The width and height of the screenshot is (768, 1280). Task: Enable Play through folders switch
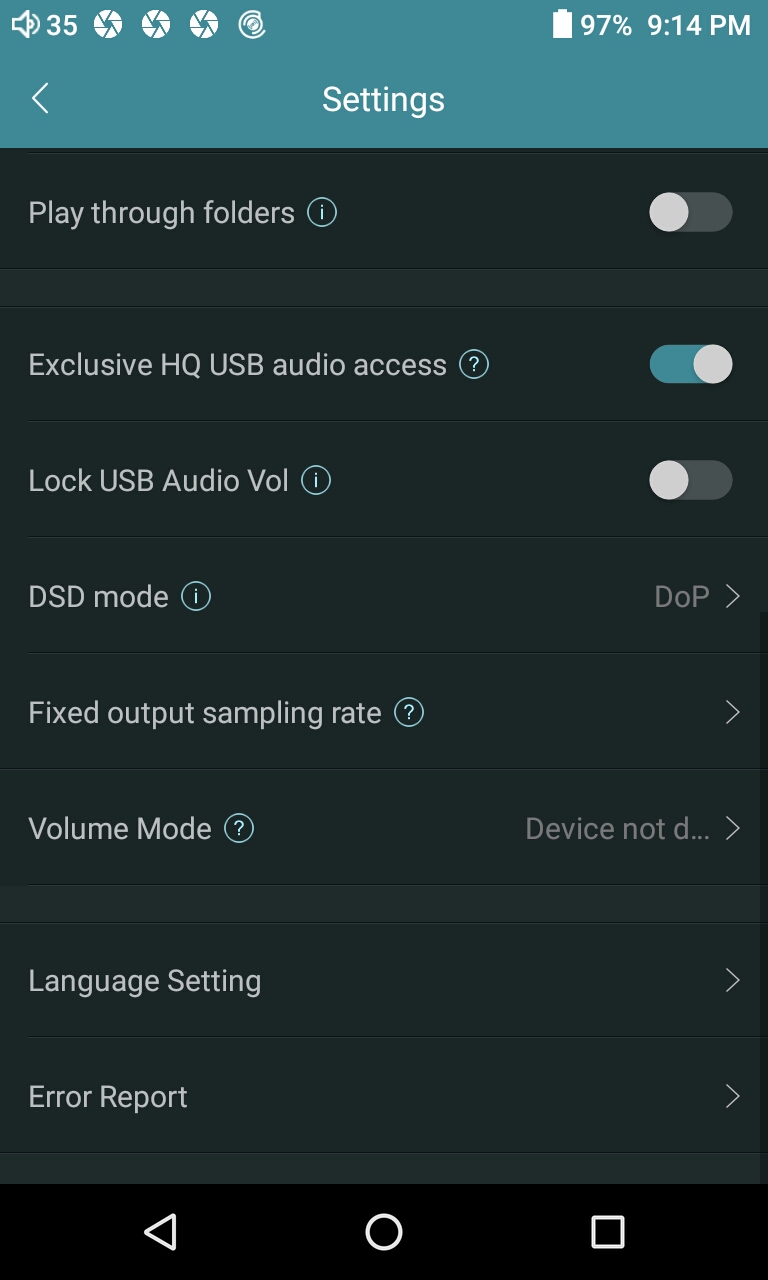point(690,213)
